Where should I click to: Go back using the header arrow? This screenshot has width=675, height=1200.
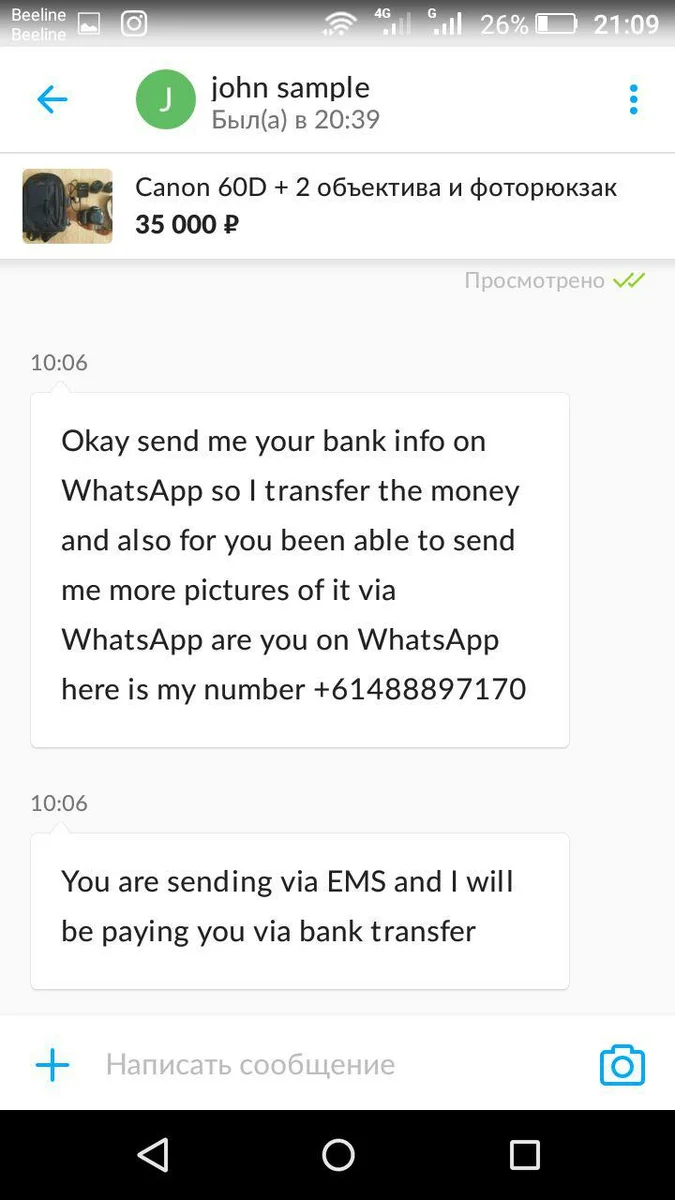click(x=52, y=99)
